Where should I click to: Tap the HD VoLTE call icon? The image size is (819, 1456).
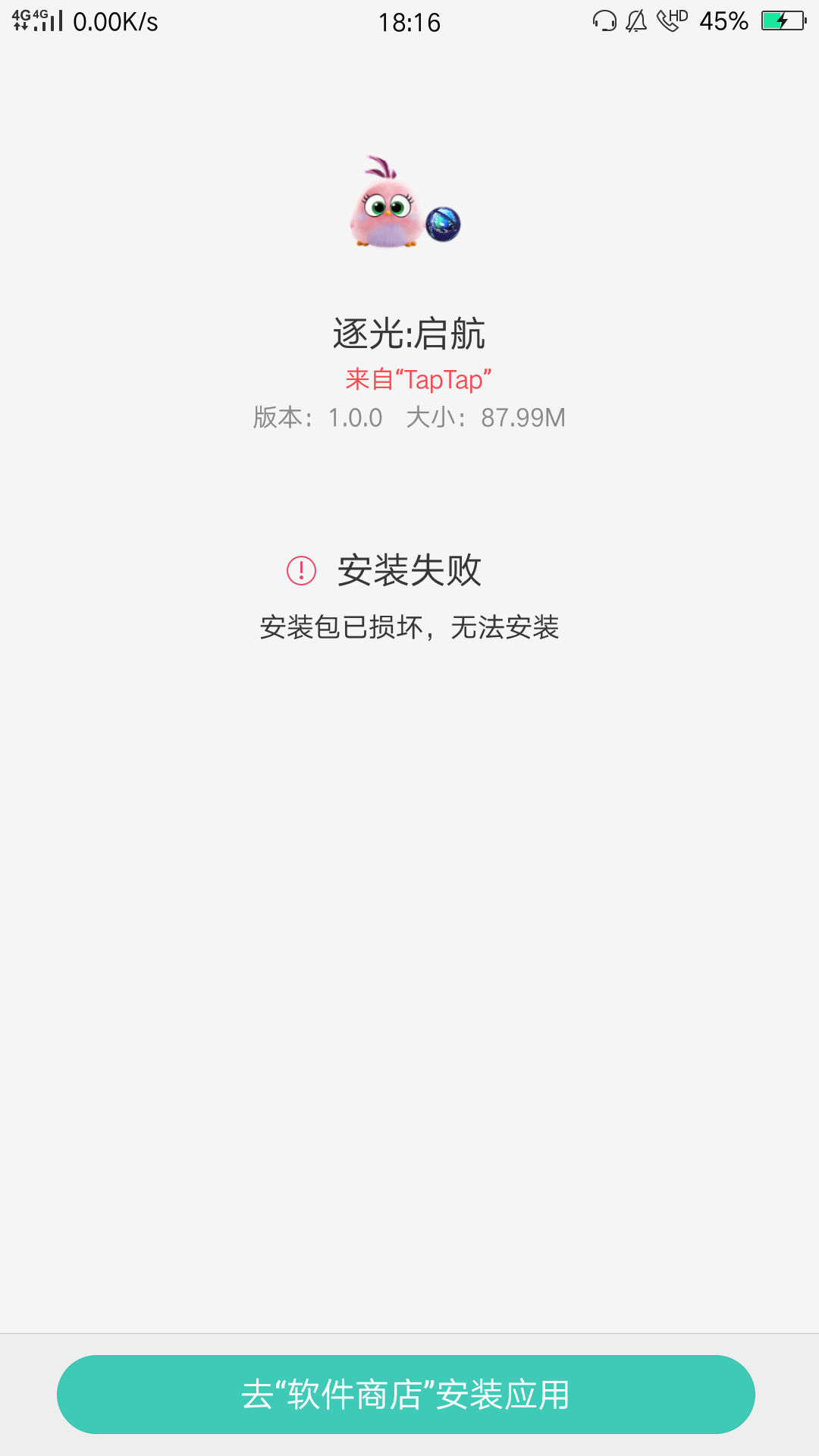click(673, 21)
